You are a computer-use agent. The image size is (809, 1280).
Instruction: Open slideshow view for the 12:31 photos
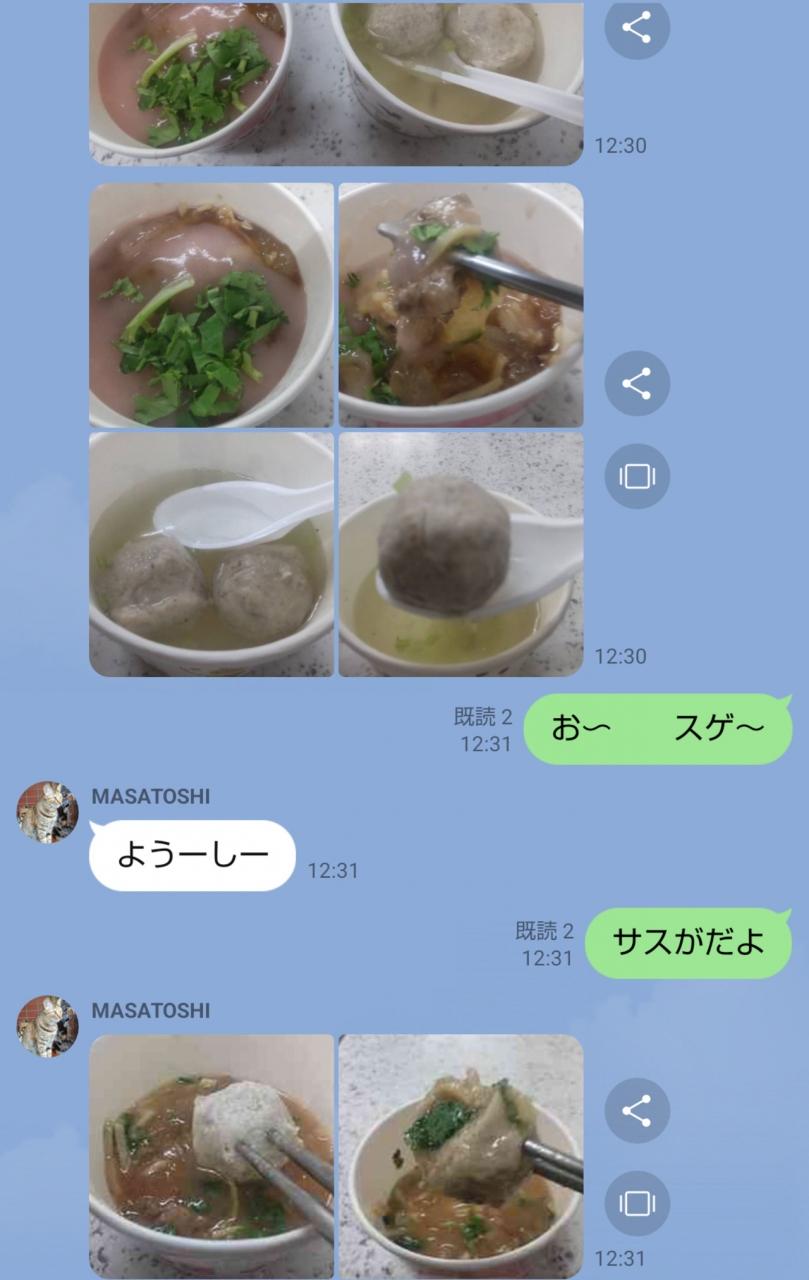(637, 1203)
